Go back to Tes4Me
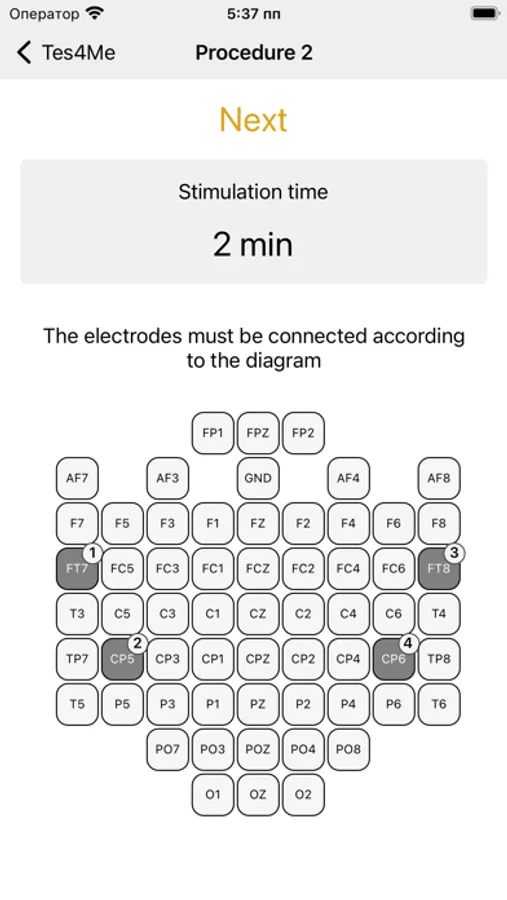 tap(65, 52)
